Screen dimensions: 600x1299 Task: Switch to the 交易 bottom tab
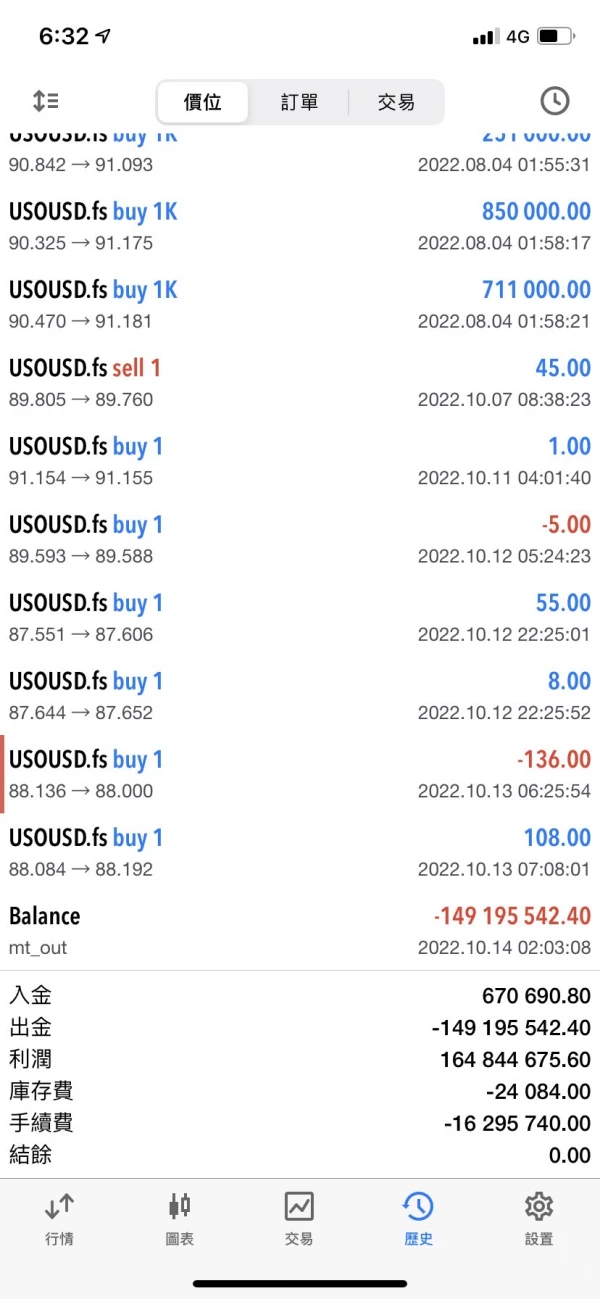click(x=299, y=1219)
